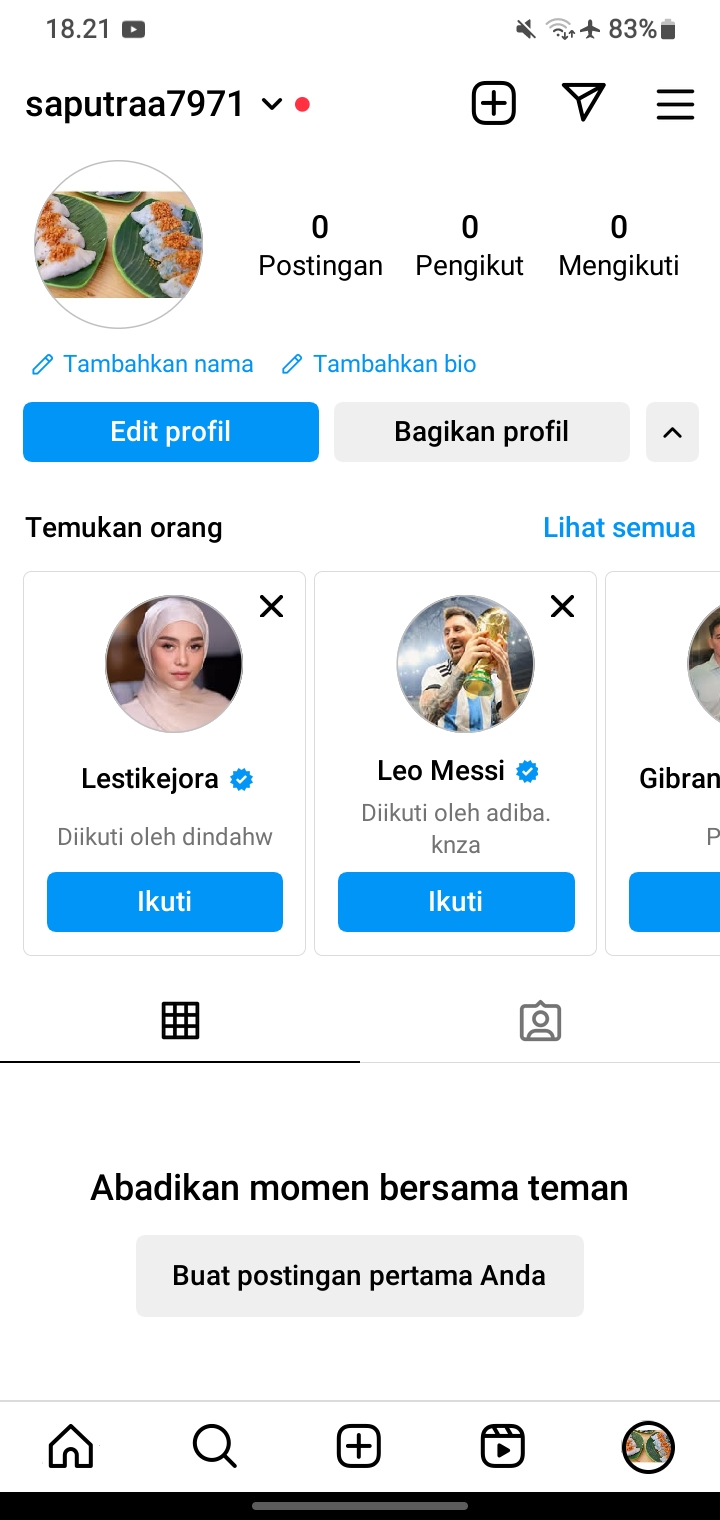Open Lihat semua suggestions
720x1520 pixels.
619,528
